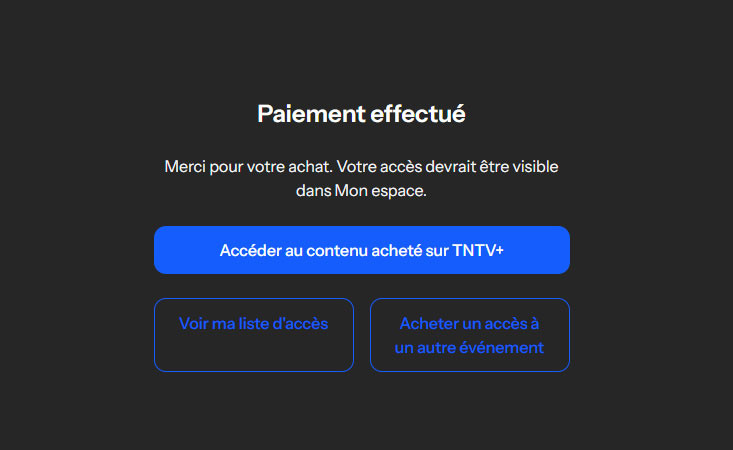The width and height of the screenshot is (733, 450).
Task: Select Acheter un accès à un autre événement
Action: point(469,335)
